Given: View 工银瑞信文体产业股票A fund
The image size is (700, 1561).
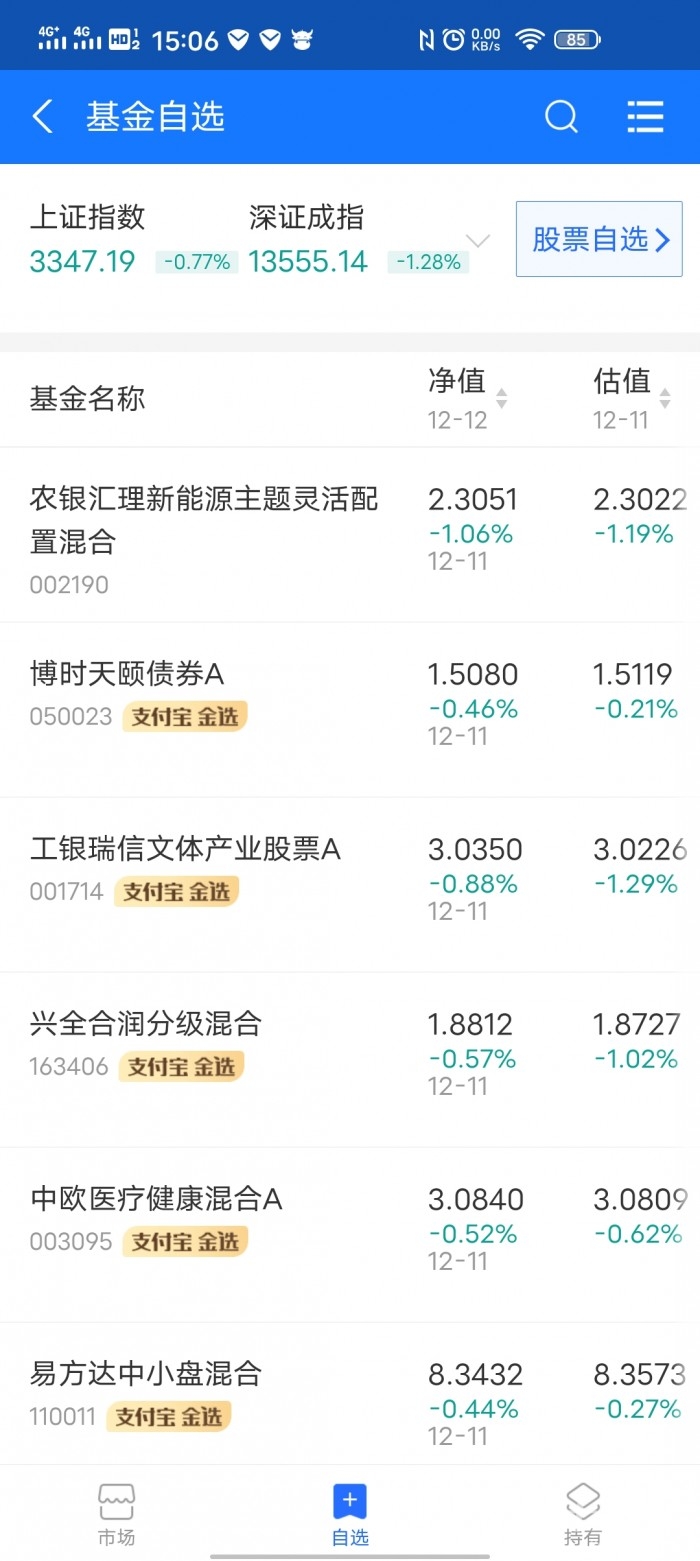Looking at the screenshot, I should click(x=186, y=850).
